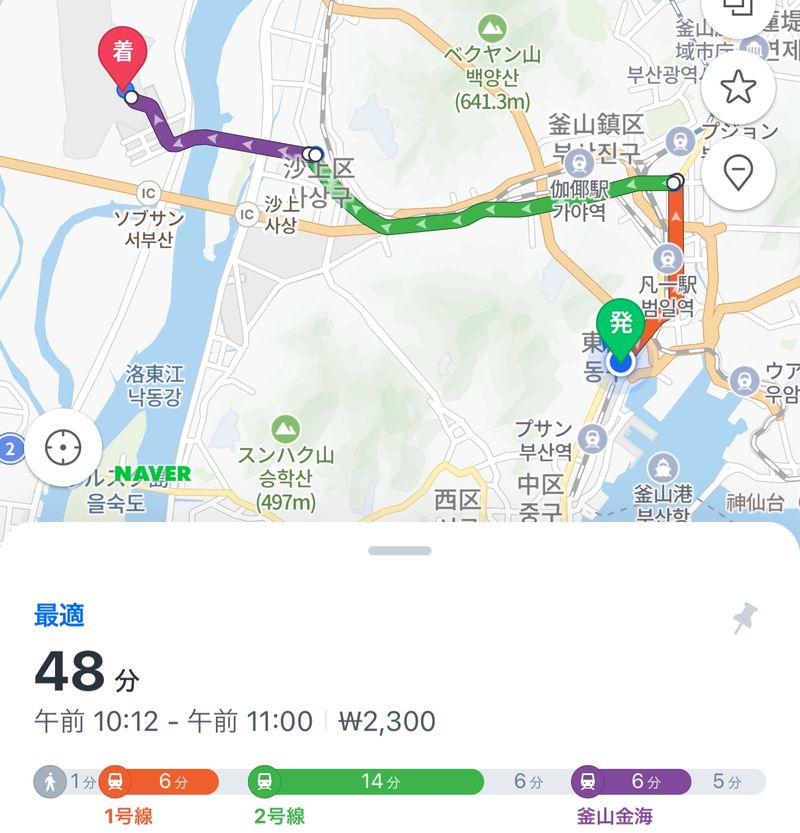Image resolution: width=800 pixels, height=833 pixels.
Task: Save the route with the star button
Action: coord(738,88)
